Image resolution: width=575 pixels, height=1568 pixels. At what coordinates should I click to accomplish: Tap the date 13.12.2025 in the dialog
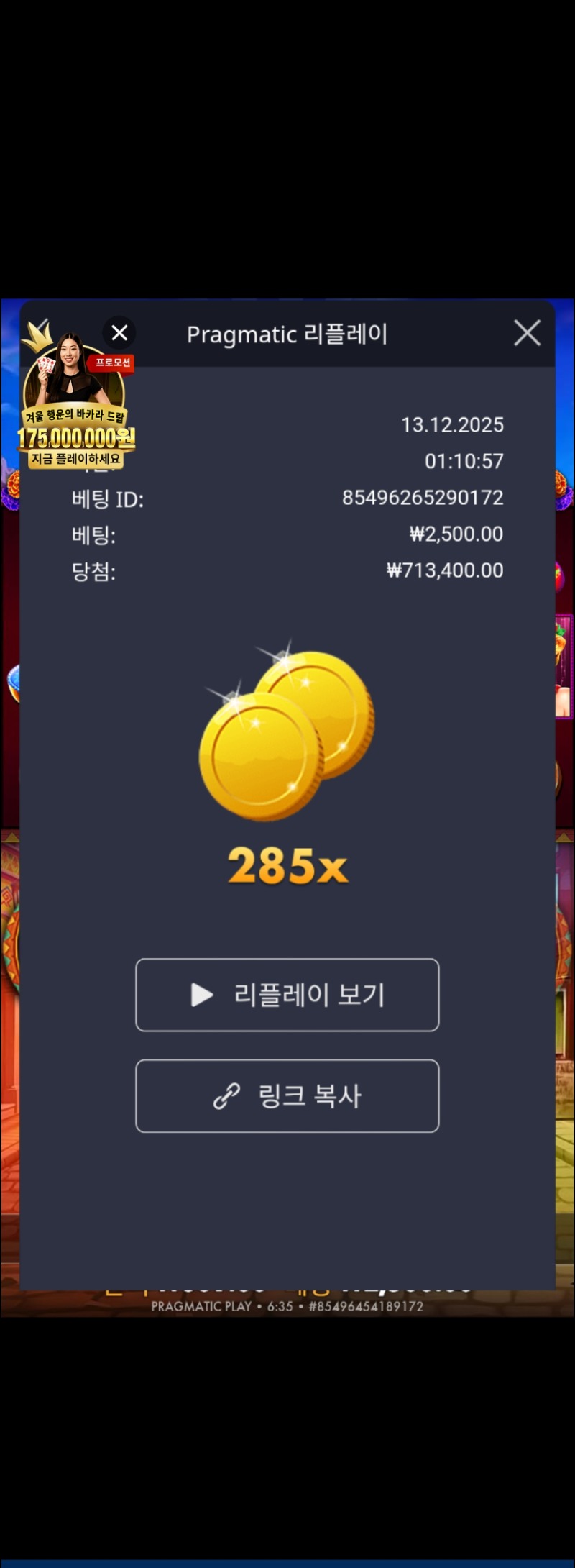click(x=453, y=425)
